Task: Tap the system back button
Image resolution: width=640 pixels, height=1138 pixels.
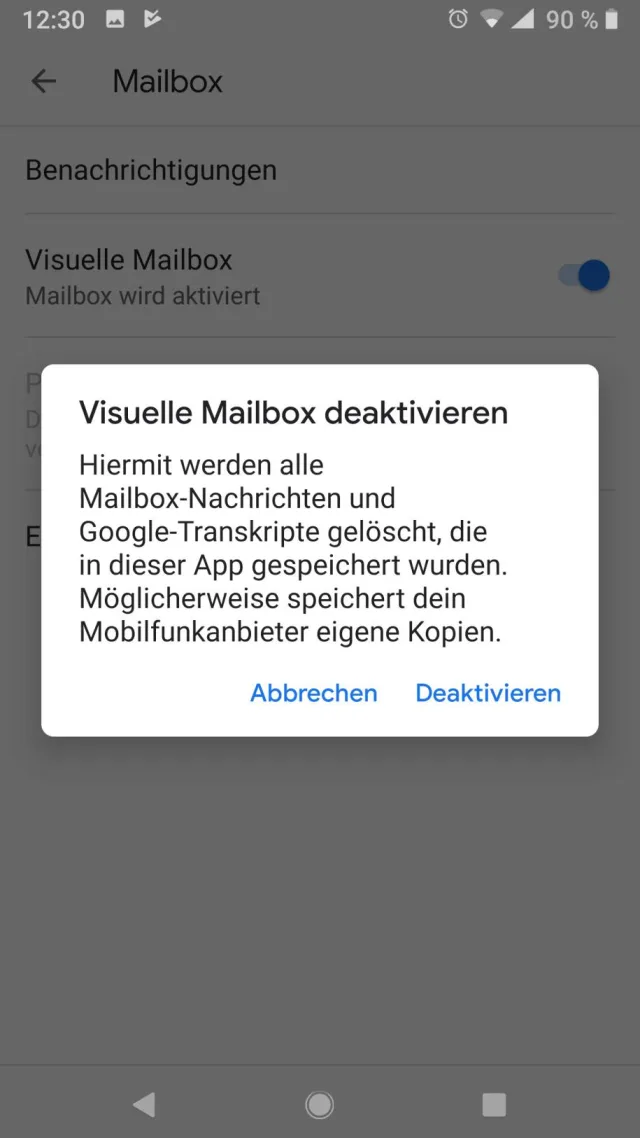Action: (144, 1104)
